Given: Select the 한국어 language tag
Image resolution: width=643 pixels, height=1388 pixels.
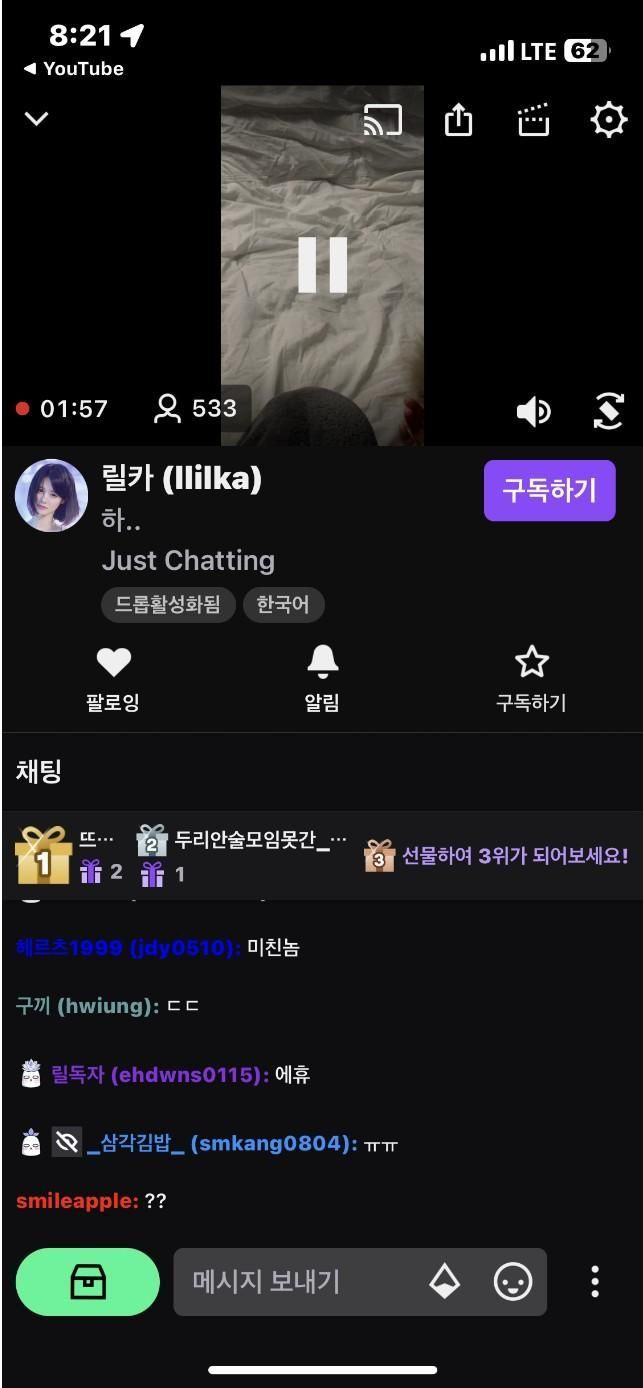Looking at the screenshot, I should tap(283, 605).
